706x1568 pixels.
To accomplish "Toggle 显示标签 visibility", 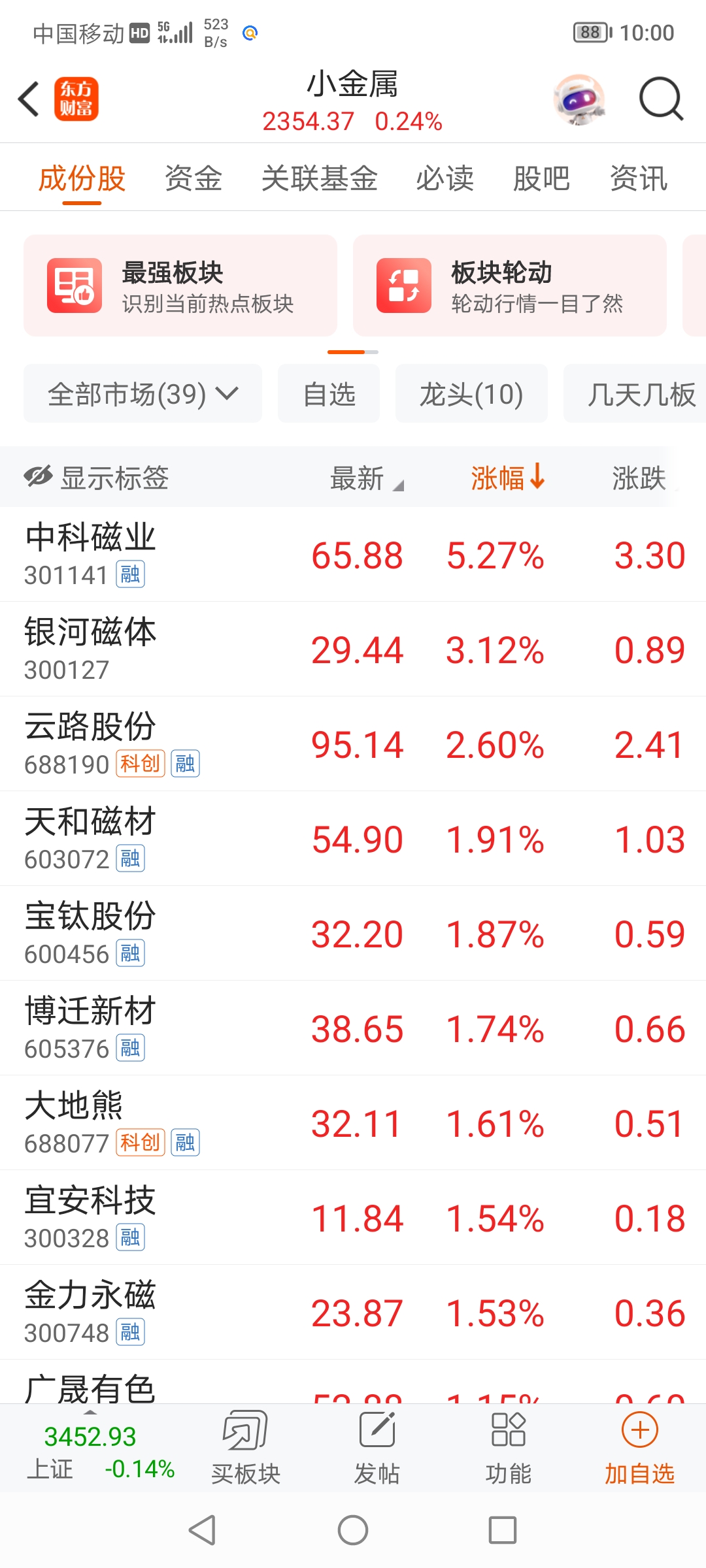I will click(x=96, y=478).
